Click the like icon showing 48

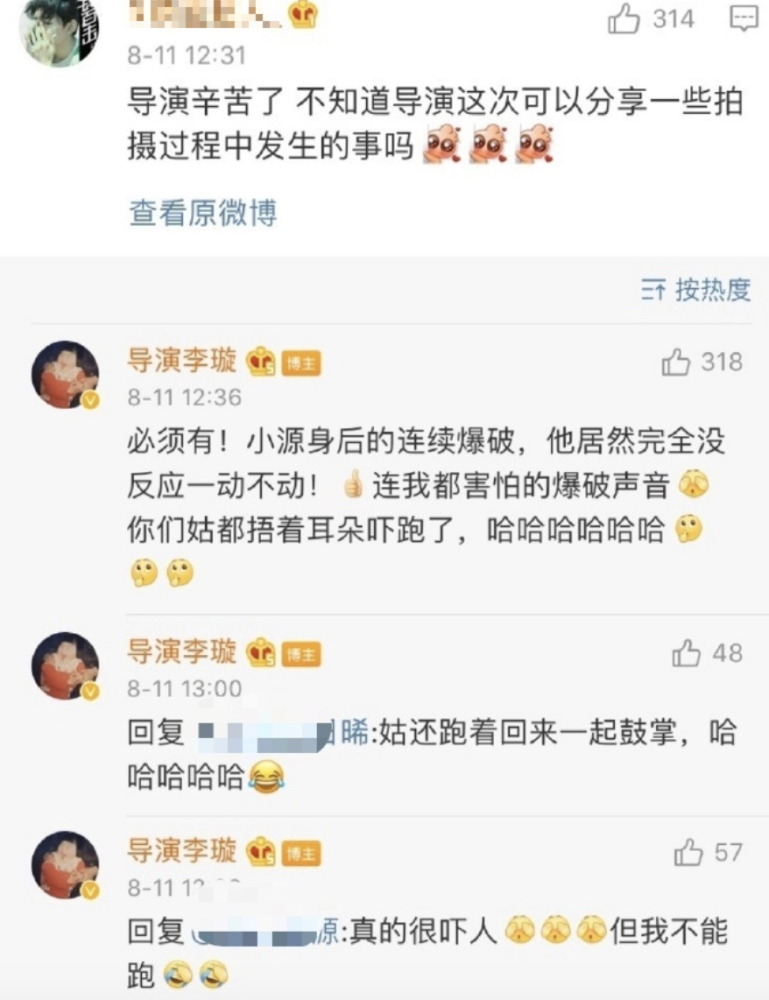coord(687,651)
